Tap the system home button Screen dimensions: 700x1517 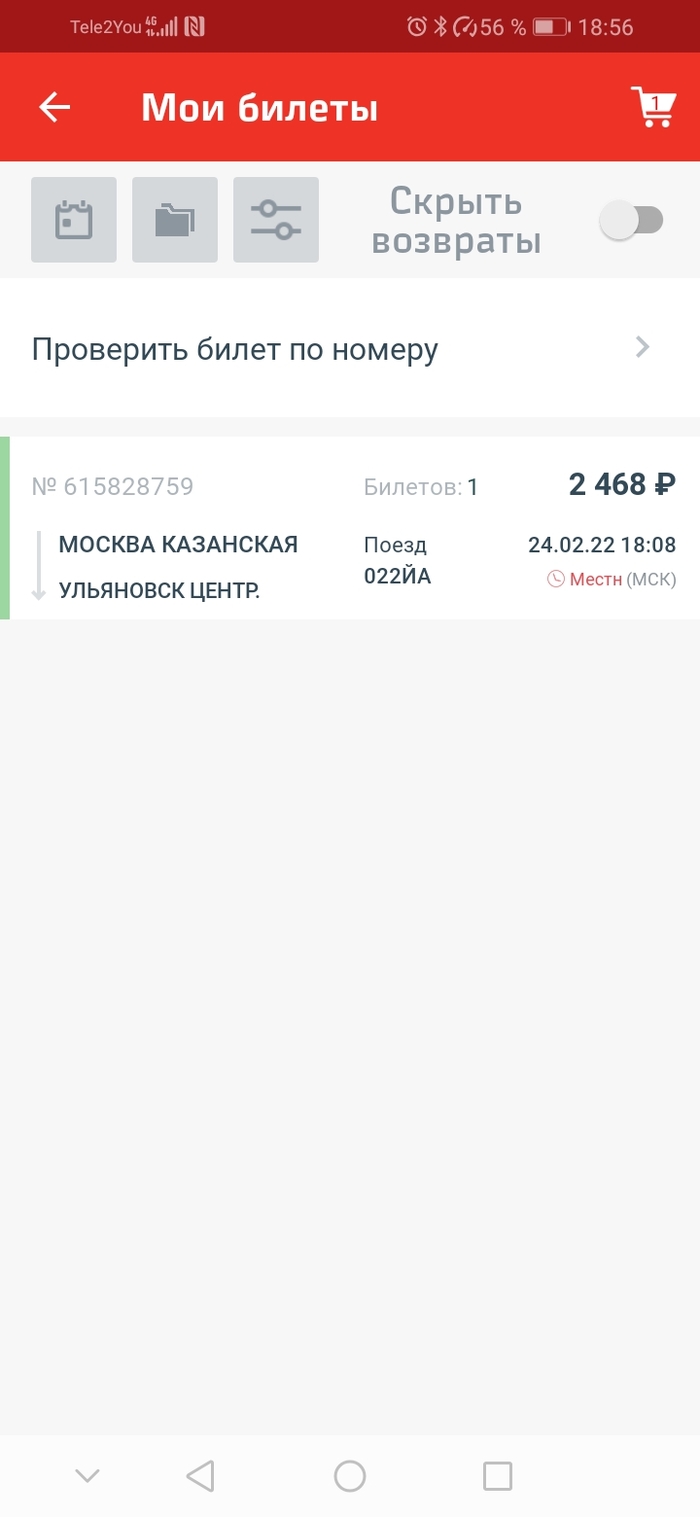pos(350,1475)
